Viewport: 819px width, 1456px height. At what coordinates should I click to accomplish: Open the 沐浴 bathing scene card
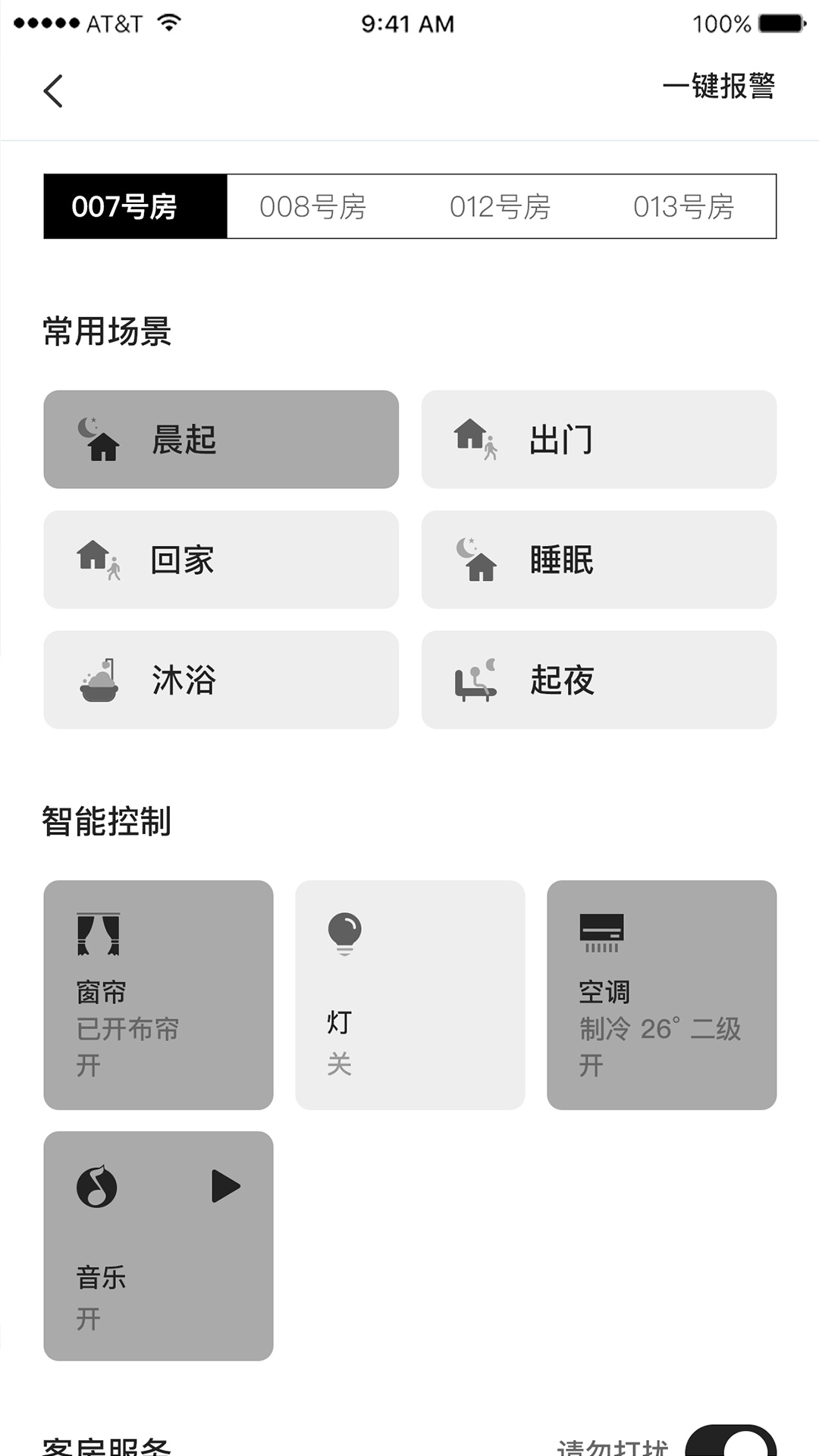[x=221, y=680]
